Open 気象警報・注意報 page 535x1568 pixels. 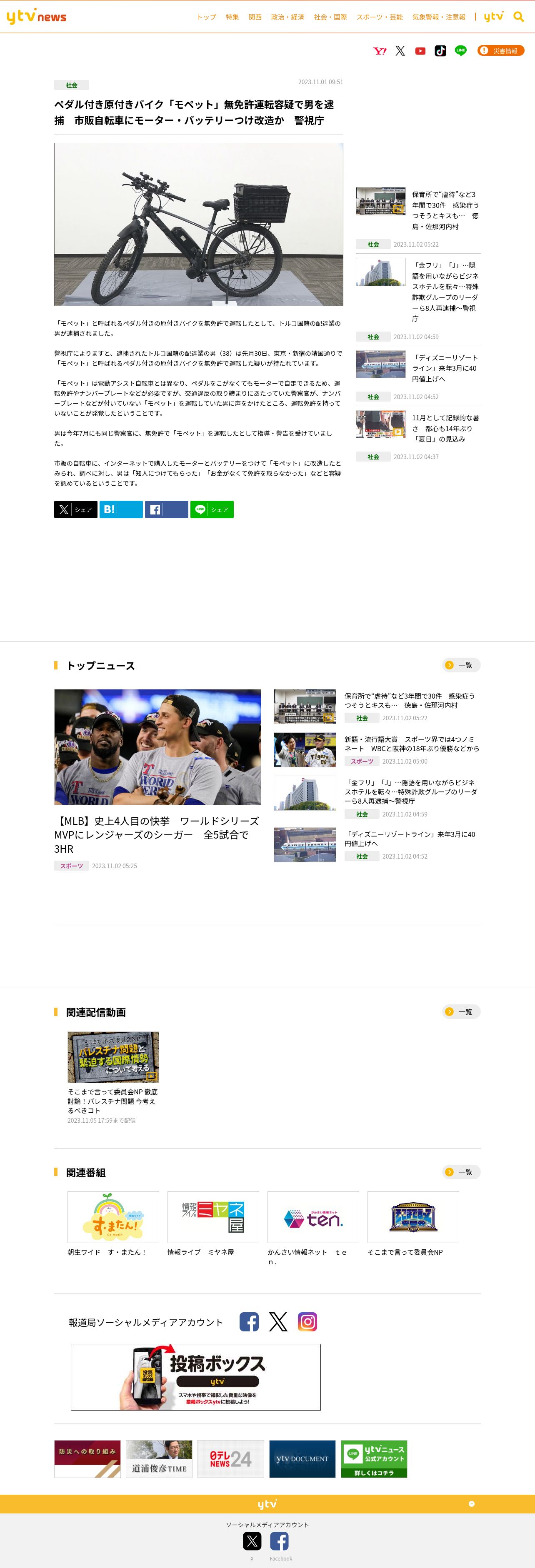(438, 17)
